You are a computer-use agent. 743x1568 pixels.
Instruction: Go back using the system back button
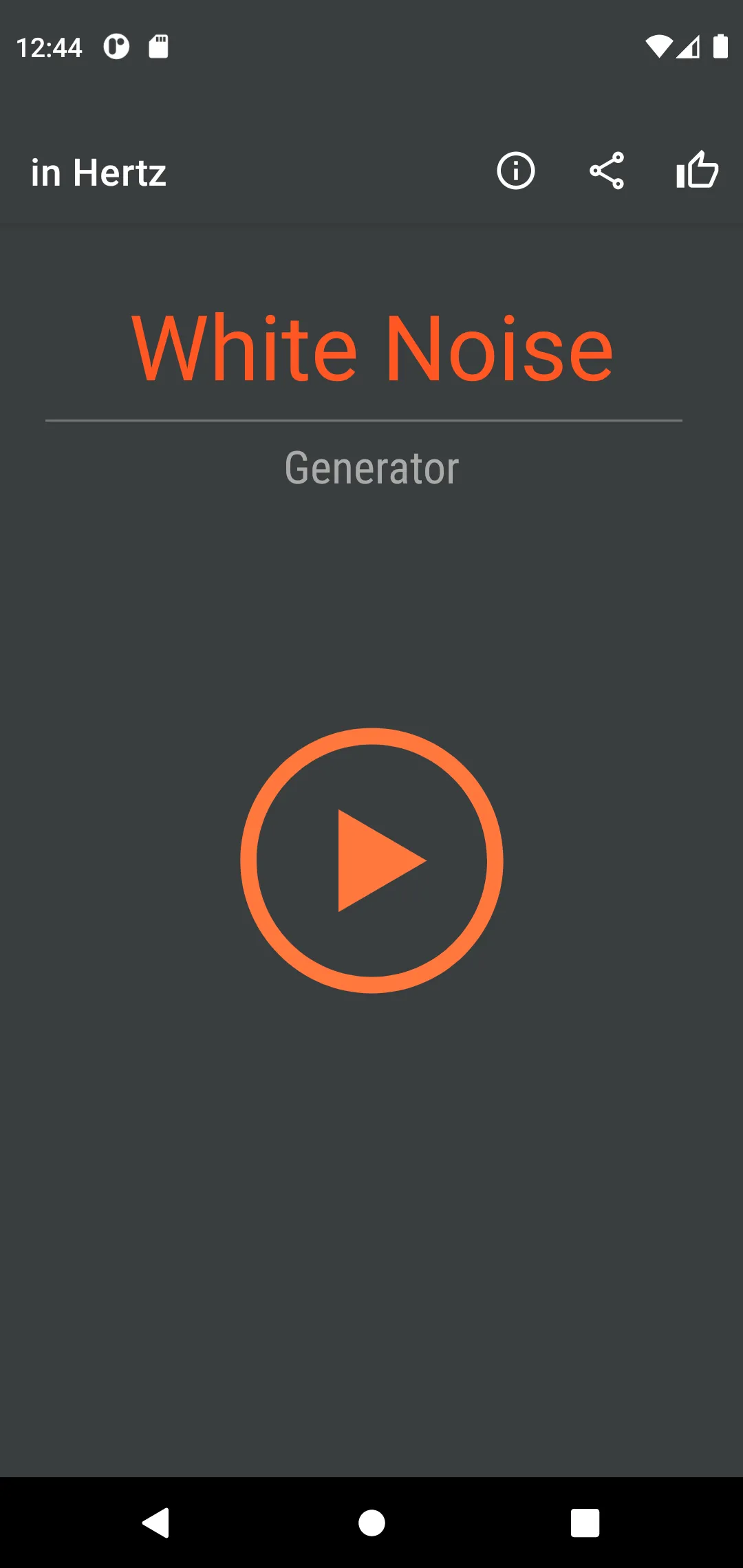coord(156,1523)
